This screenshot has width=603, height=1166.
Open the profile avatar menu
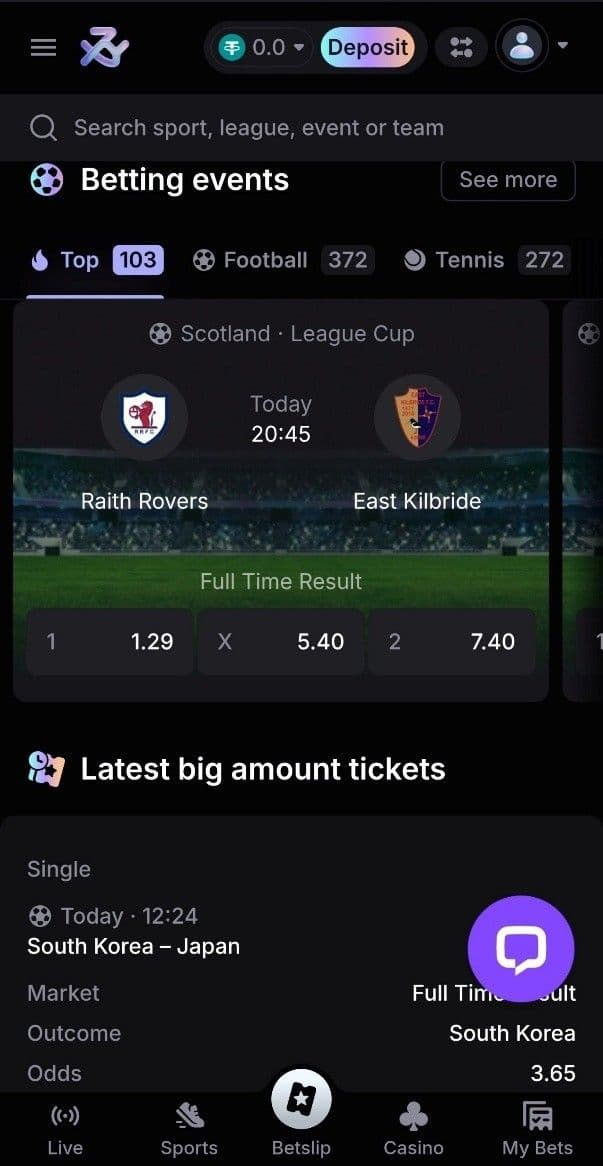(x=523, y=46)
